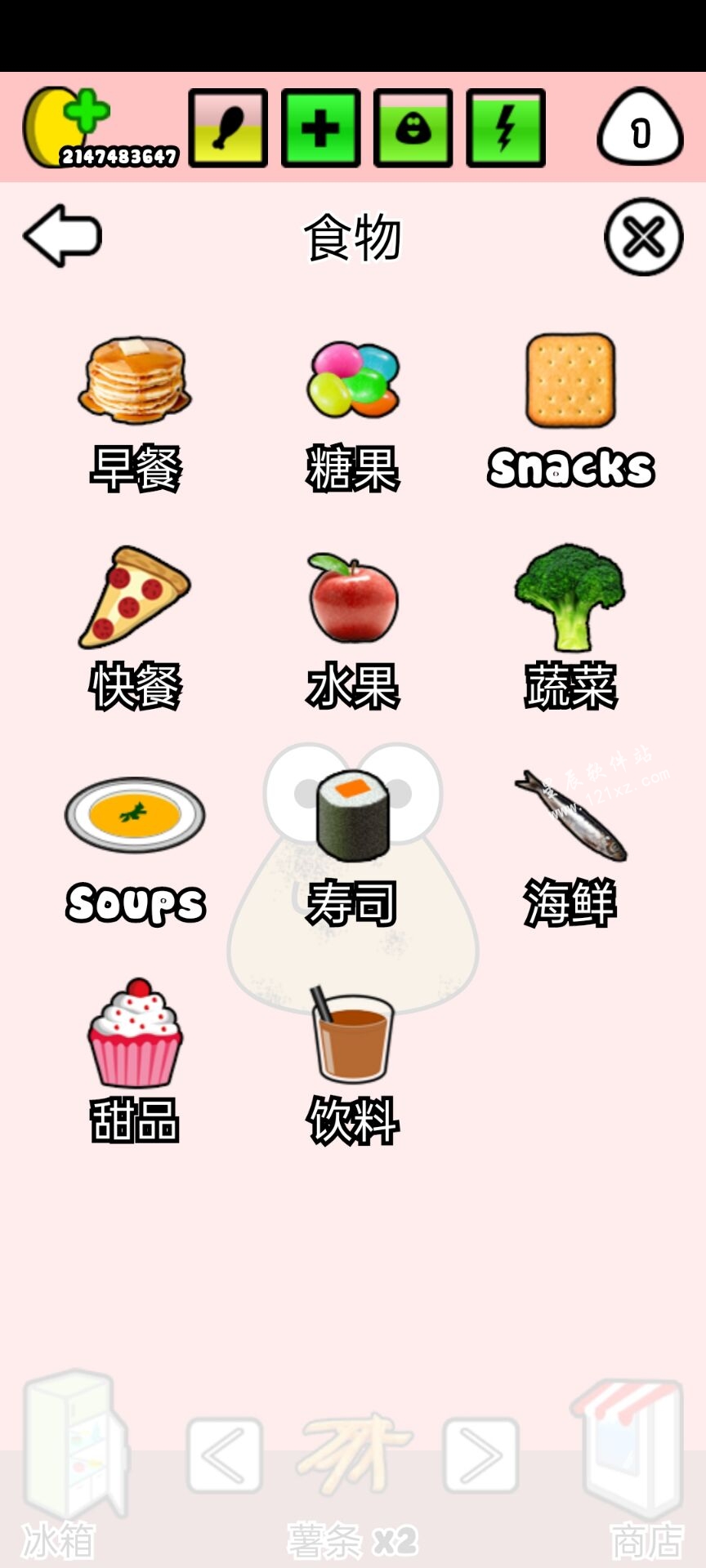Select the 糖果 candy category
Viewport: 706px width, 1568px height.
click(x=353, y=411)
